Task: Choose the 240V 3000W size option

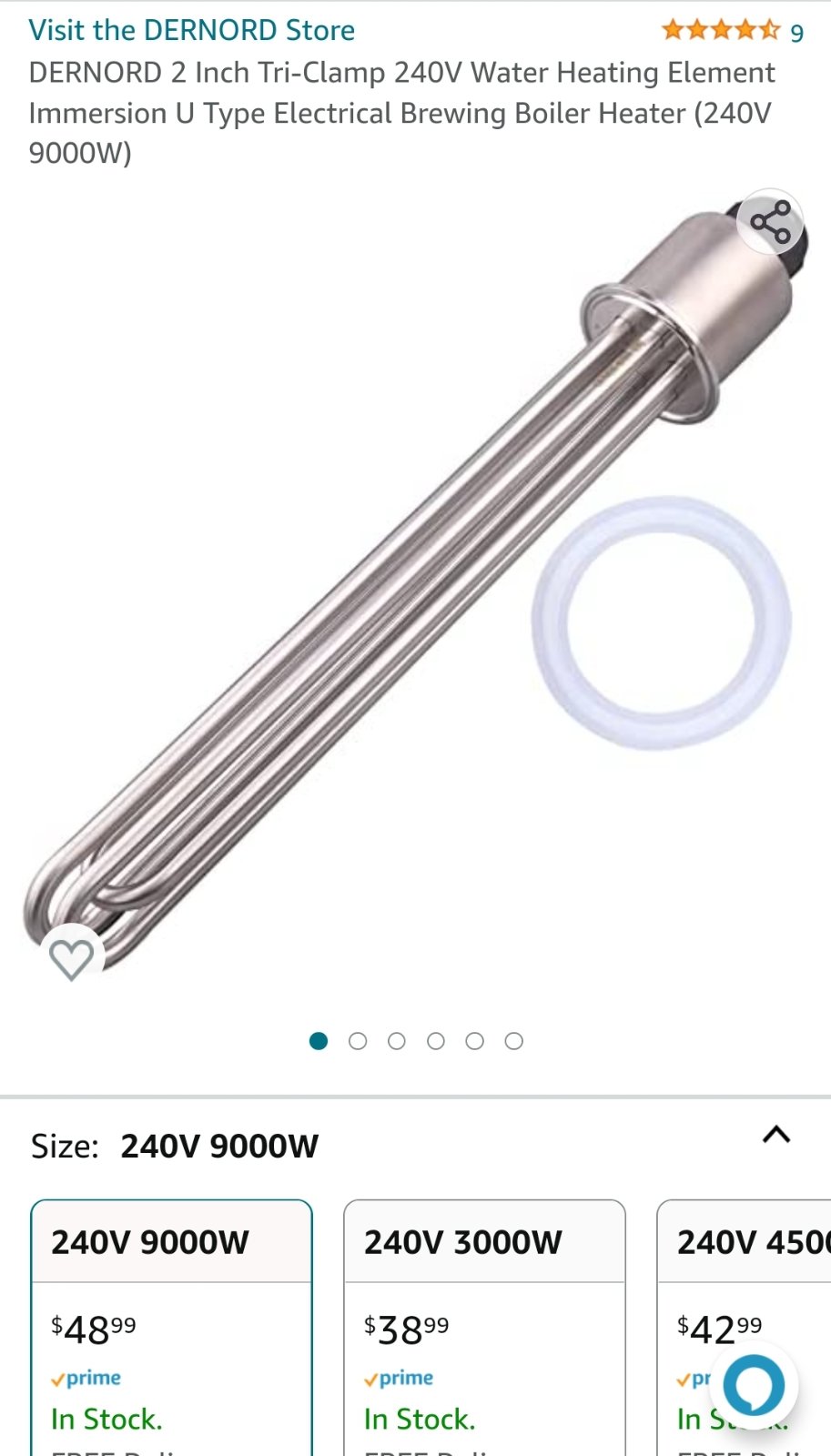Action: 484,1329
